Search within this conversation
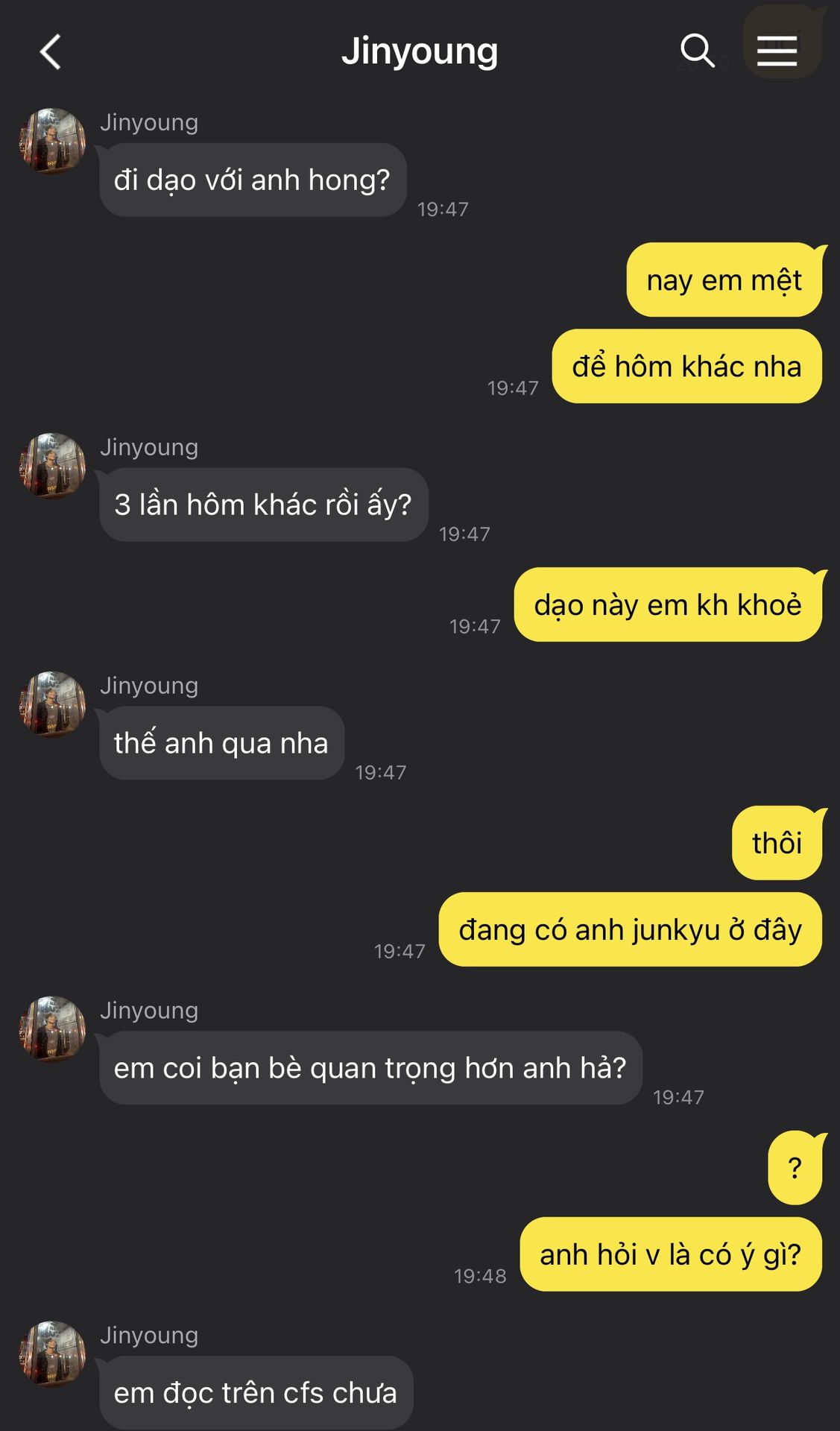The height and width of the screenshot is (1431, 840). pos(697,51)
